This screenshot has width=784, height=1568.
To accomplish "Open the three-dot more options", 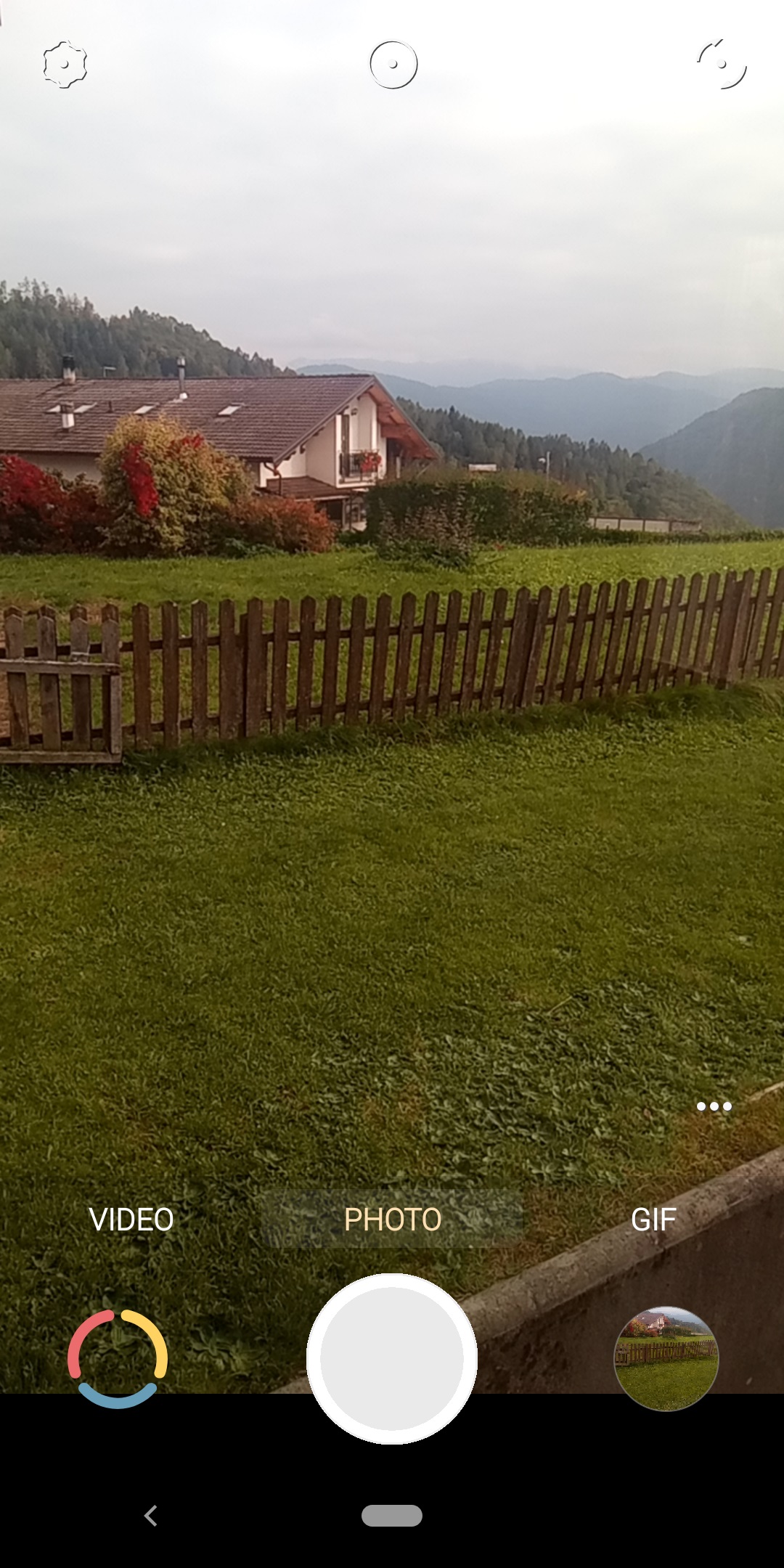I will pyautogui.click(x=714, y=1106).
